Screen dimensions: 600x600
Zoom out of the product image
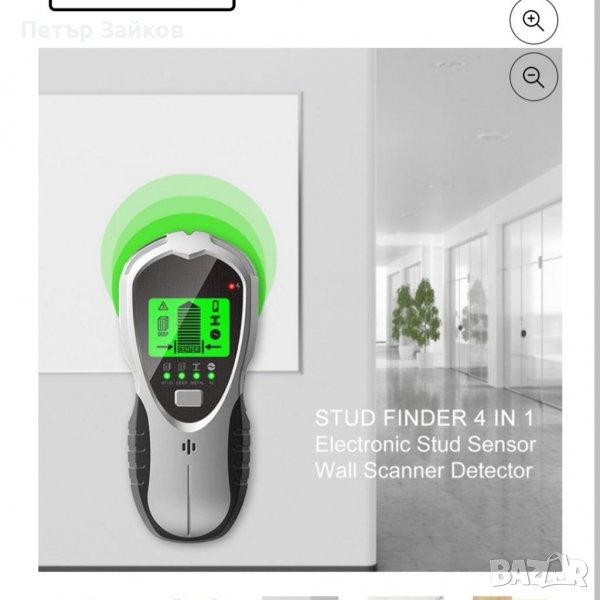click(533, 76)
